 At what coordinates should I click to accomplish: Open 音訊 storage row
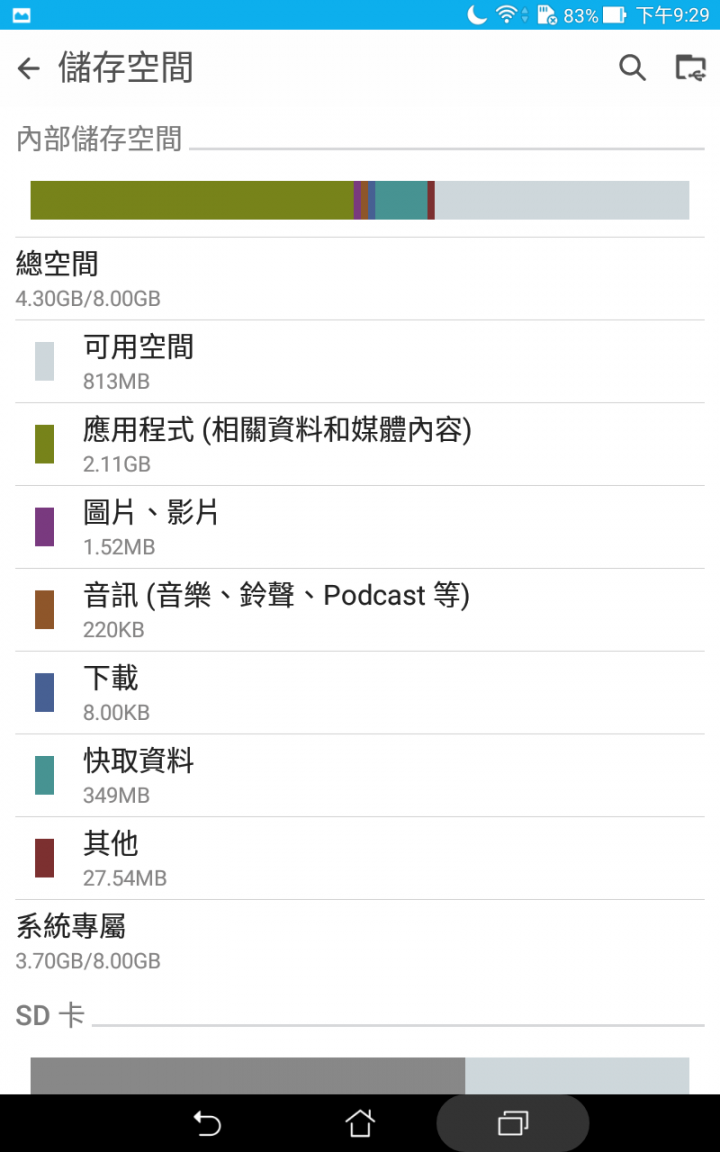(360, 610)
